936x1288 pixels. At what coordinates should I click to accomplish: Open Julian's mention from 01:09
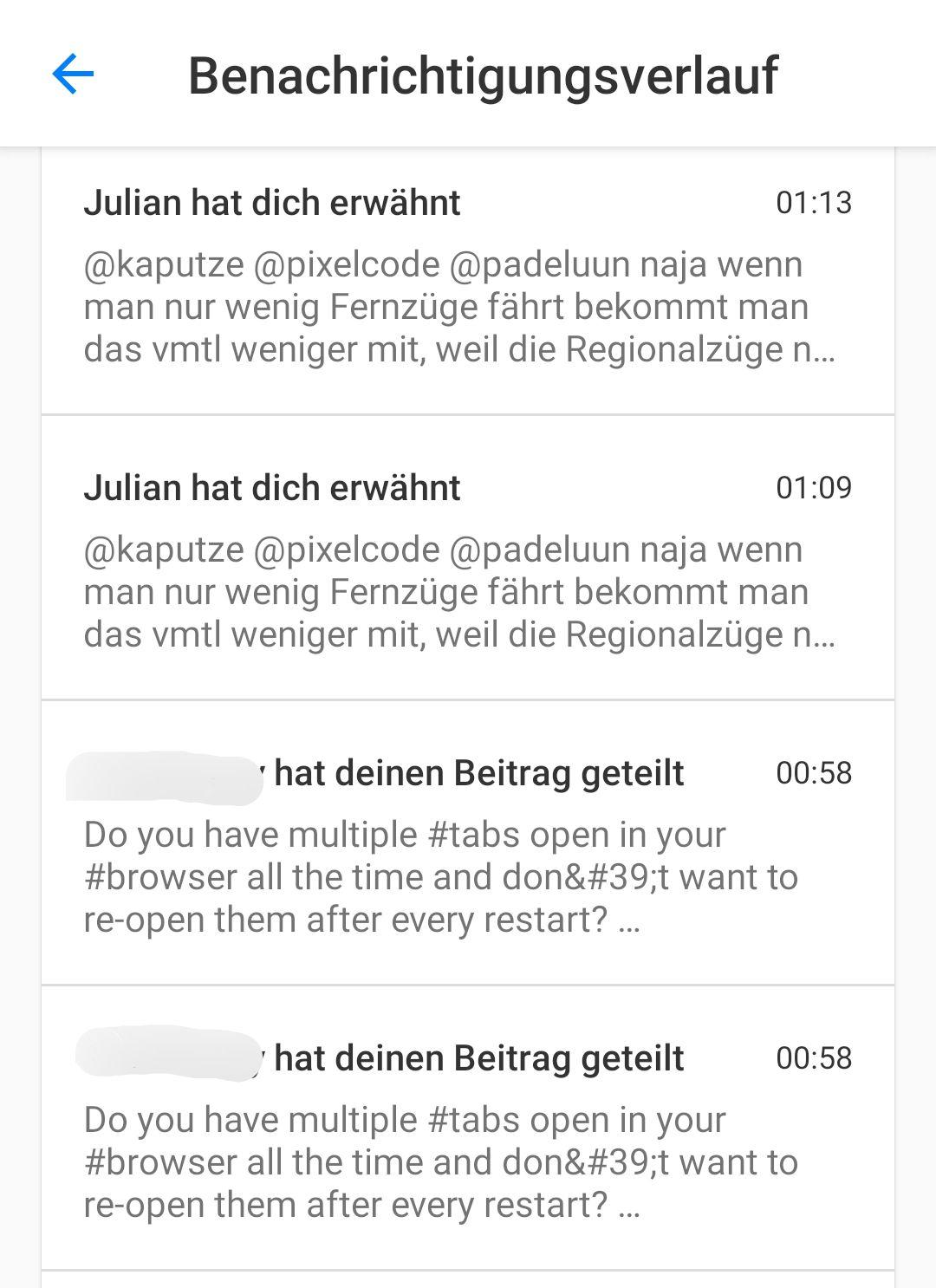click(466, 560)
